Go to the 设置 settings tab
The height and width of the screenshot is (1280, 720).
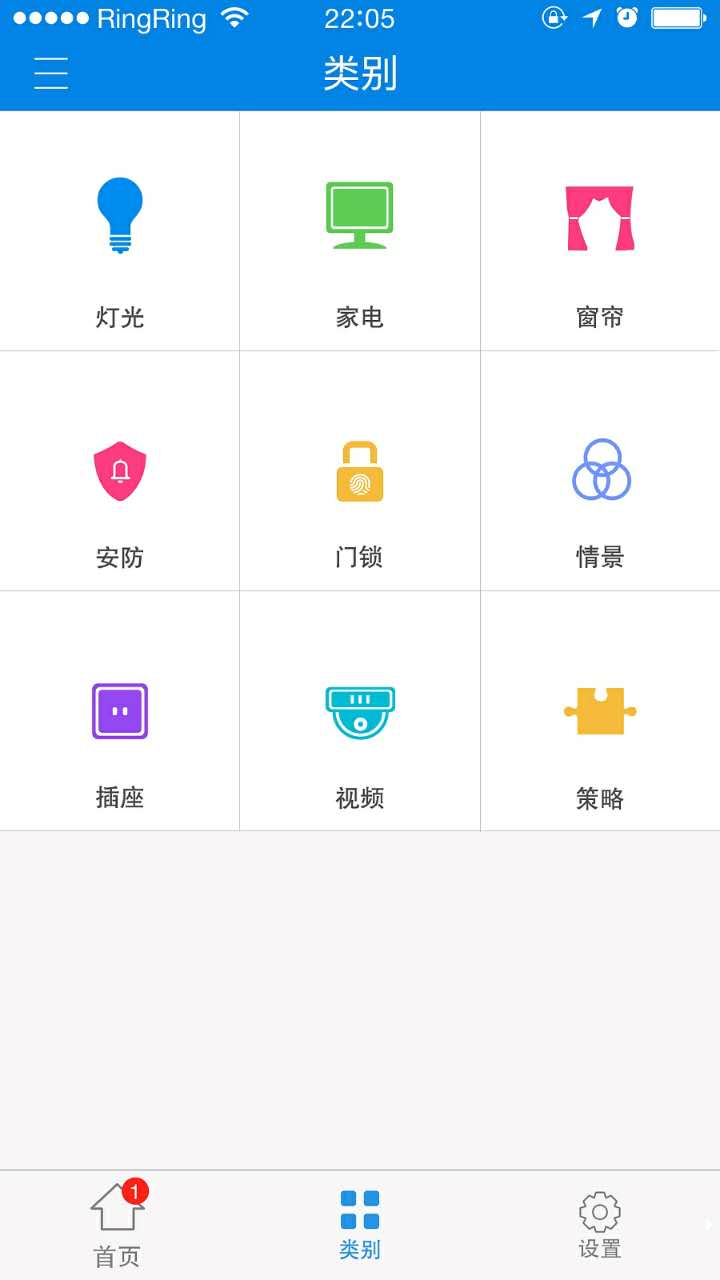[600, 1224]
